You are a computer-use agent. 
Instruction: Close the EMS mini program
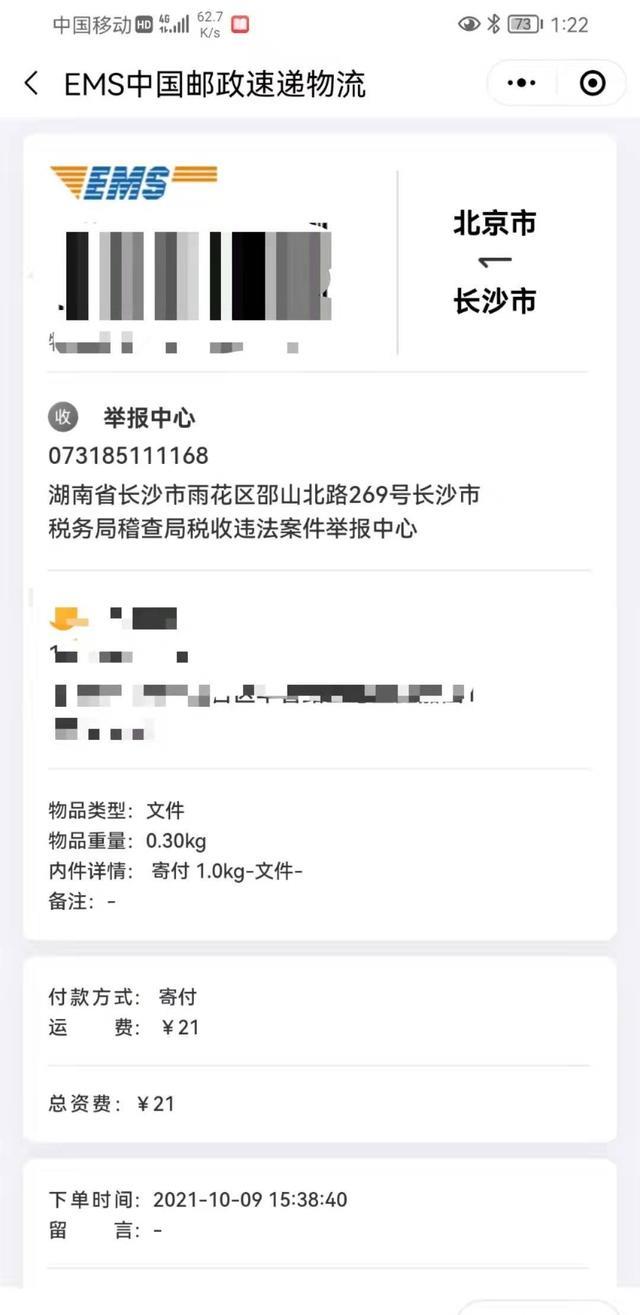point(593,83)
